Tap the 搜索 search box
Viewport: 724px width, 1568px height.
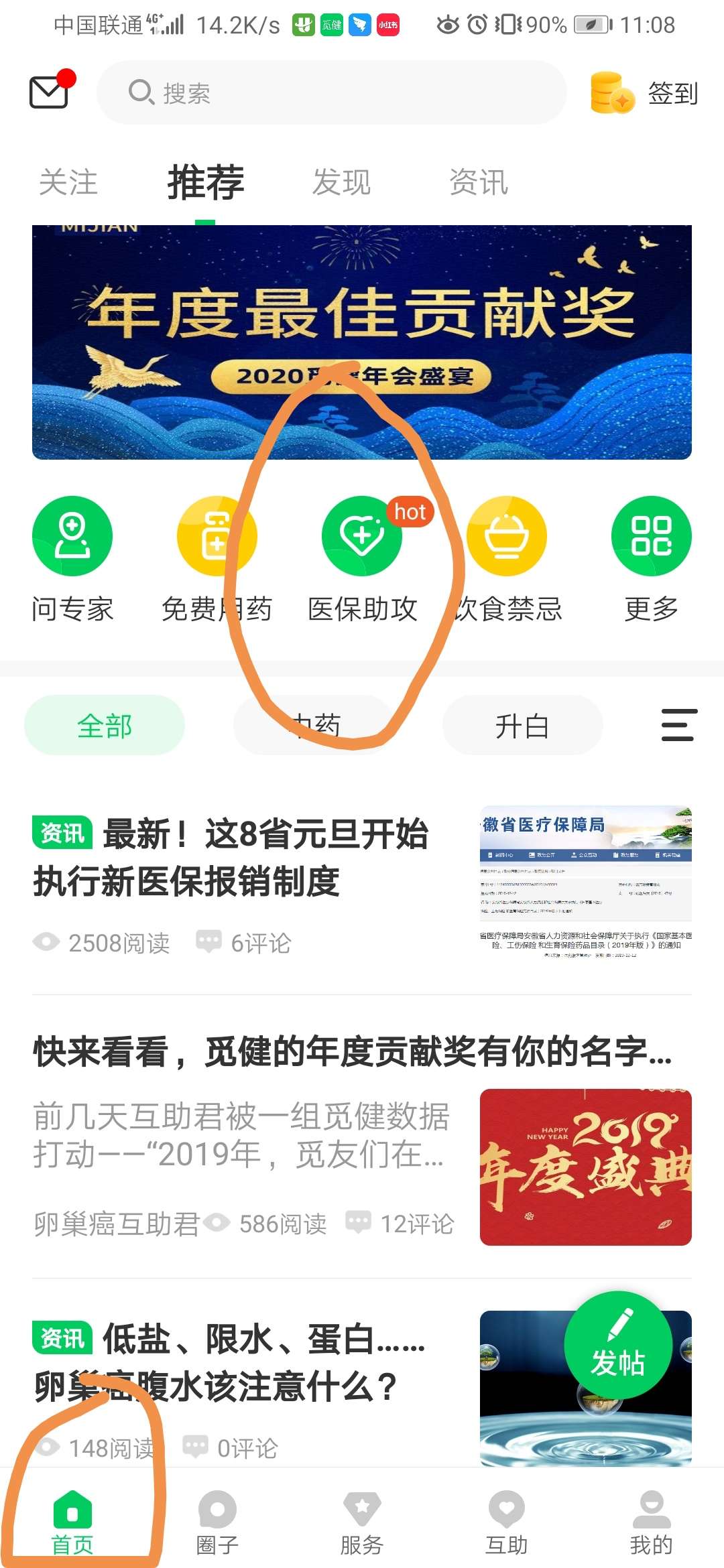(332, 92)
